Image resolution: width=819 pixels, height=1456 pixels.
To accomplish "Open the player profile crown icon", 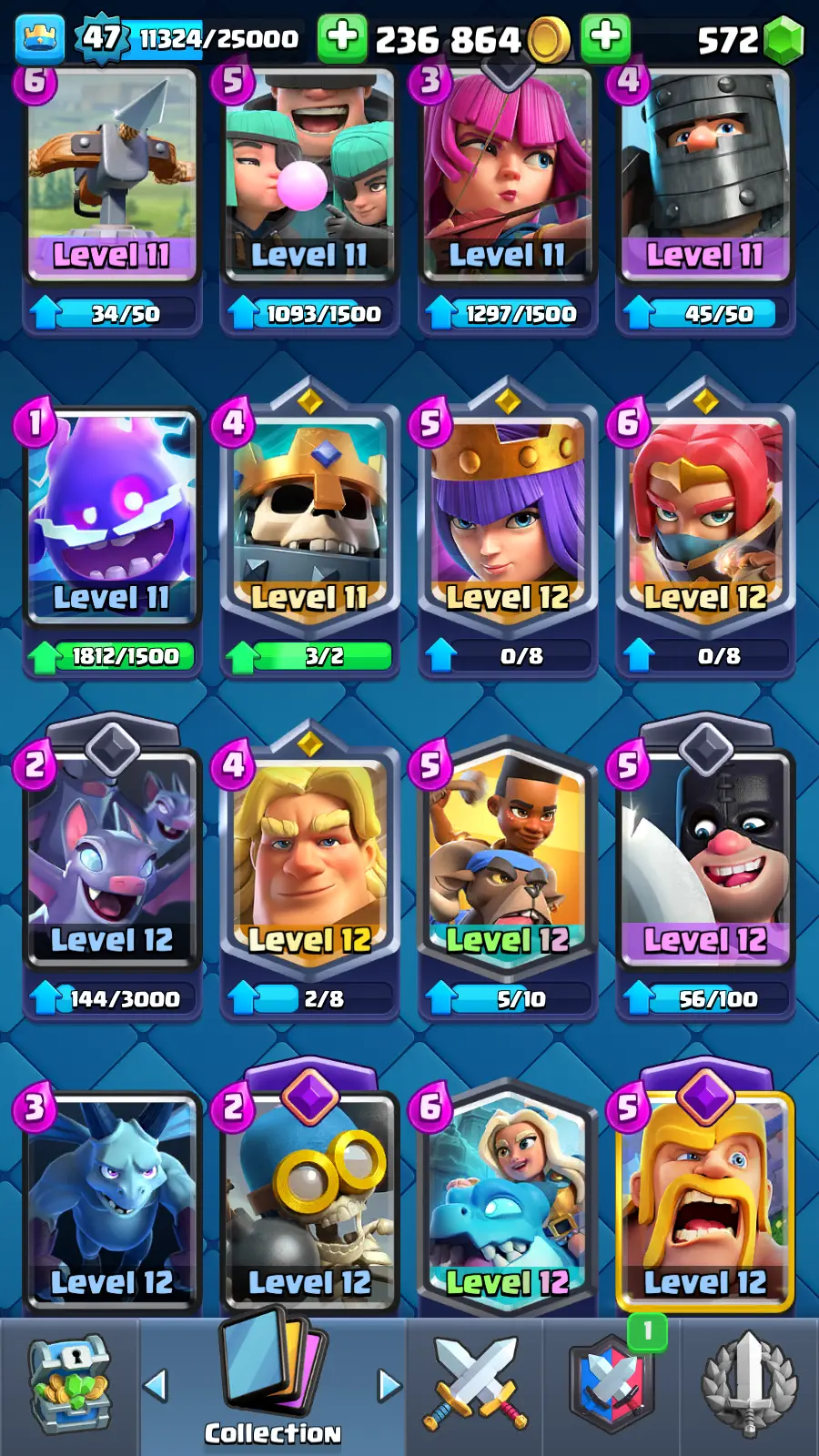I will [39, 38].
